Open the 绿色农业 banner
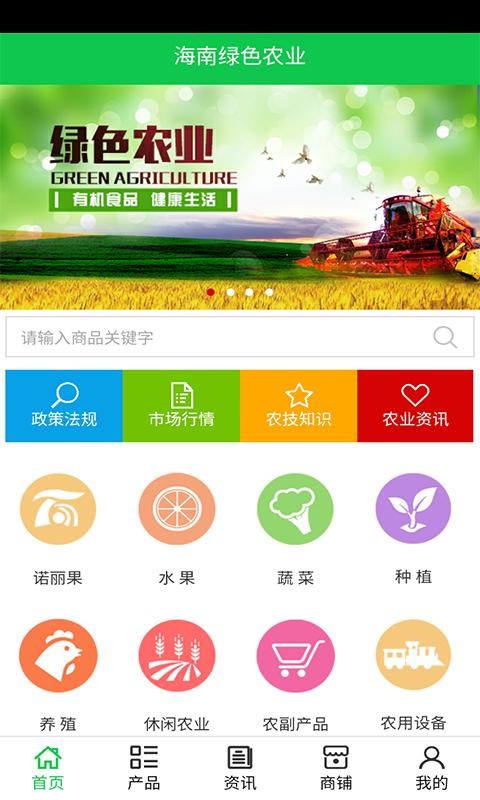 pos(240,197)
